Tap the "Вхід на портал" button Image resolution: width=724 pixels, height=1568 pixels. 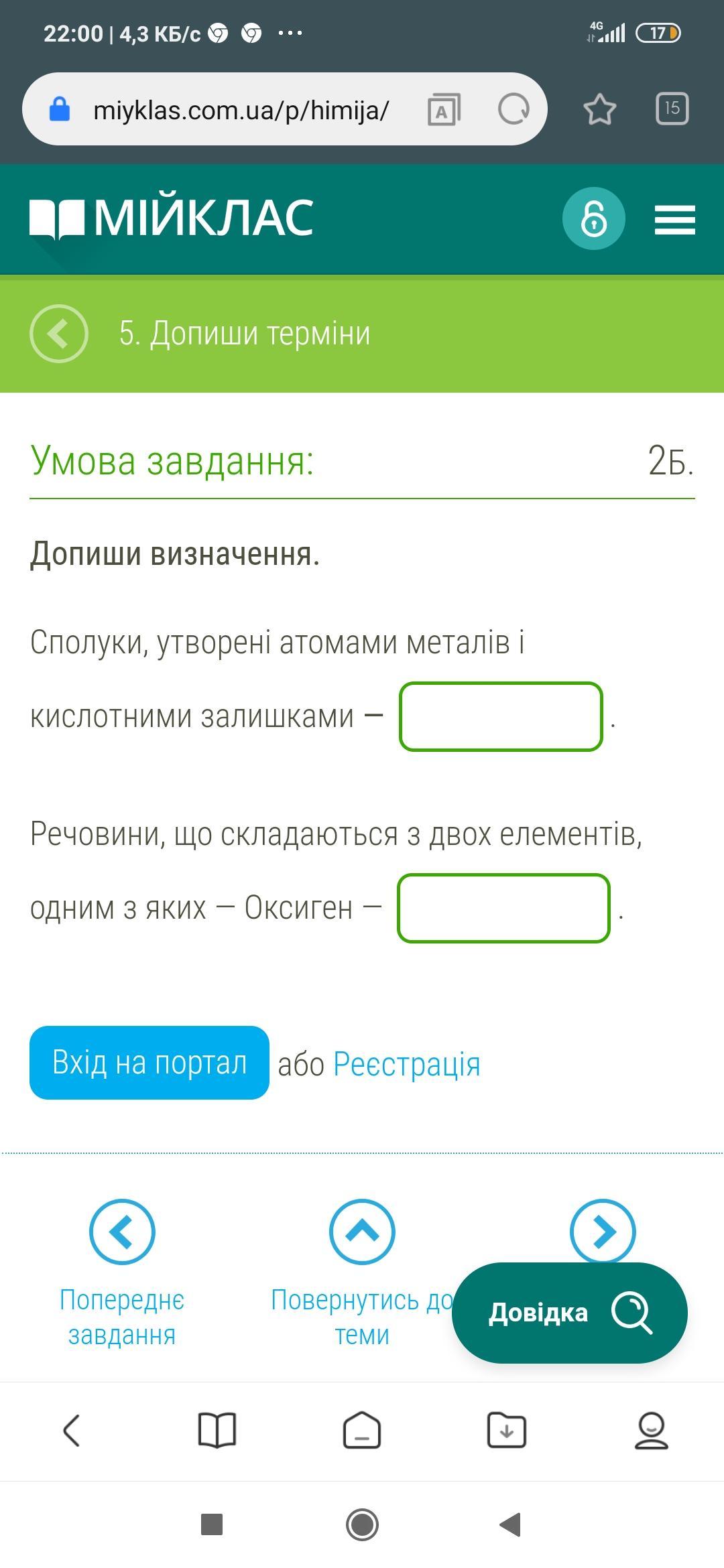point(149,1063)
